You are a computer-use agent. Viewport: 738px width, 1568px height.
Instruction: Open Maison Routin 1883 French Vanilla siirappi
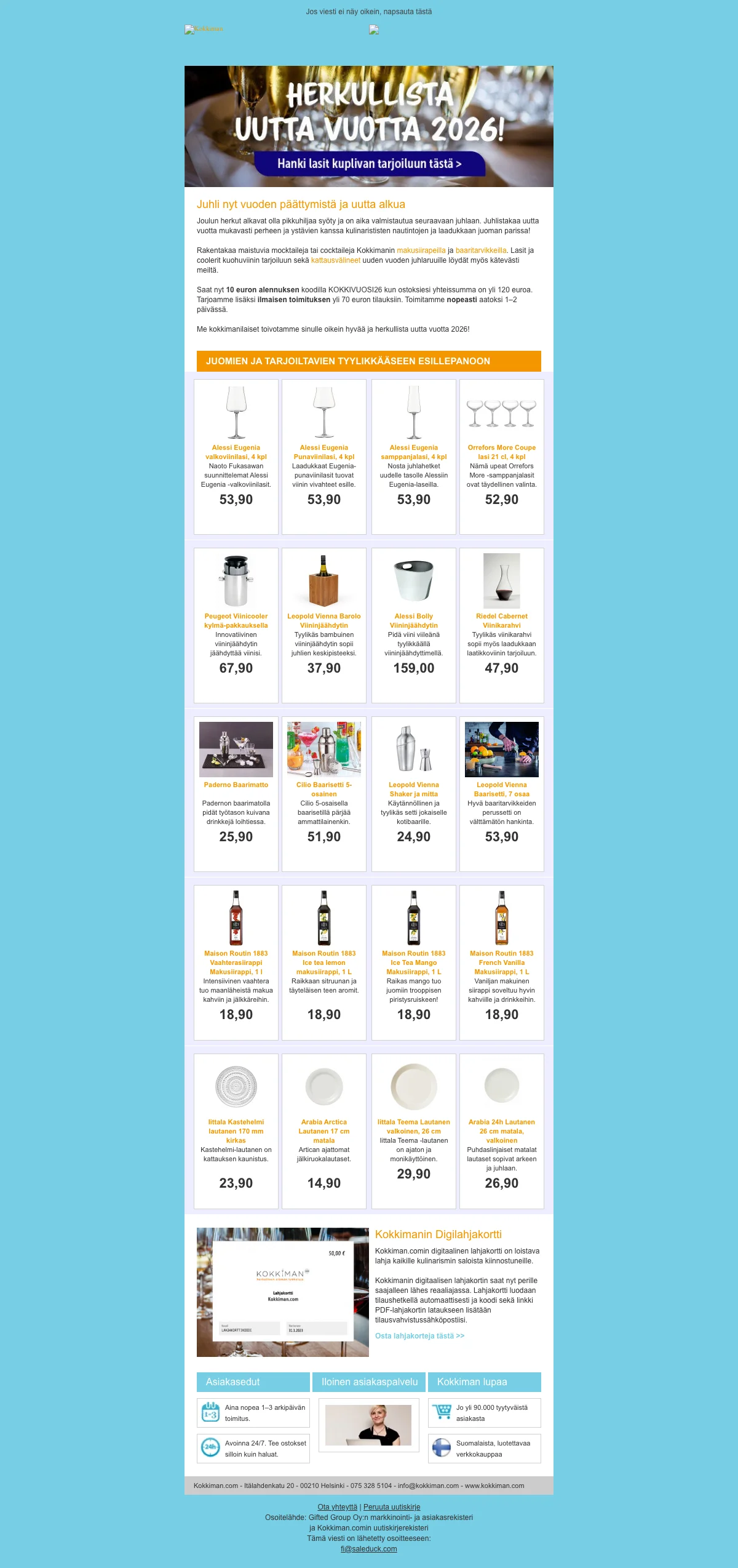click(501, 962)
